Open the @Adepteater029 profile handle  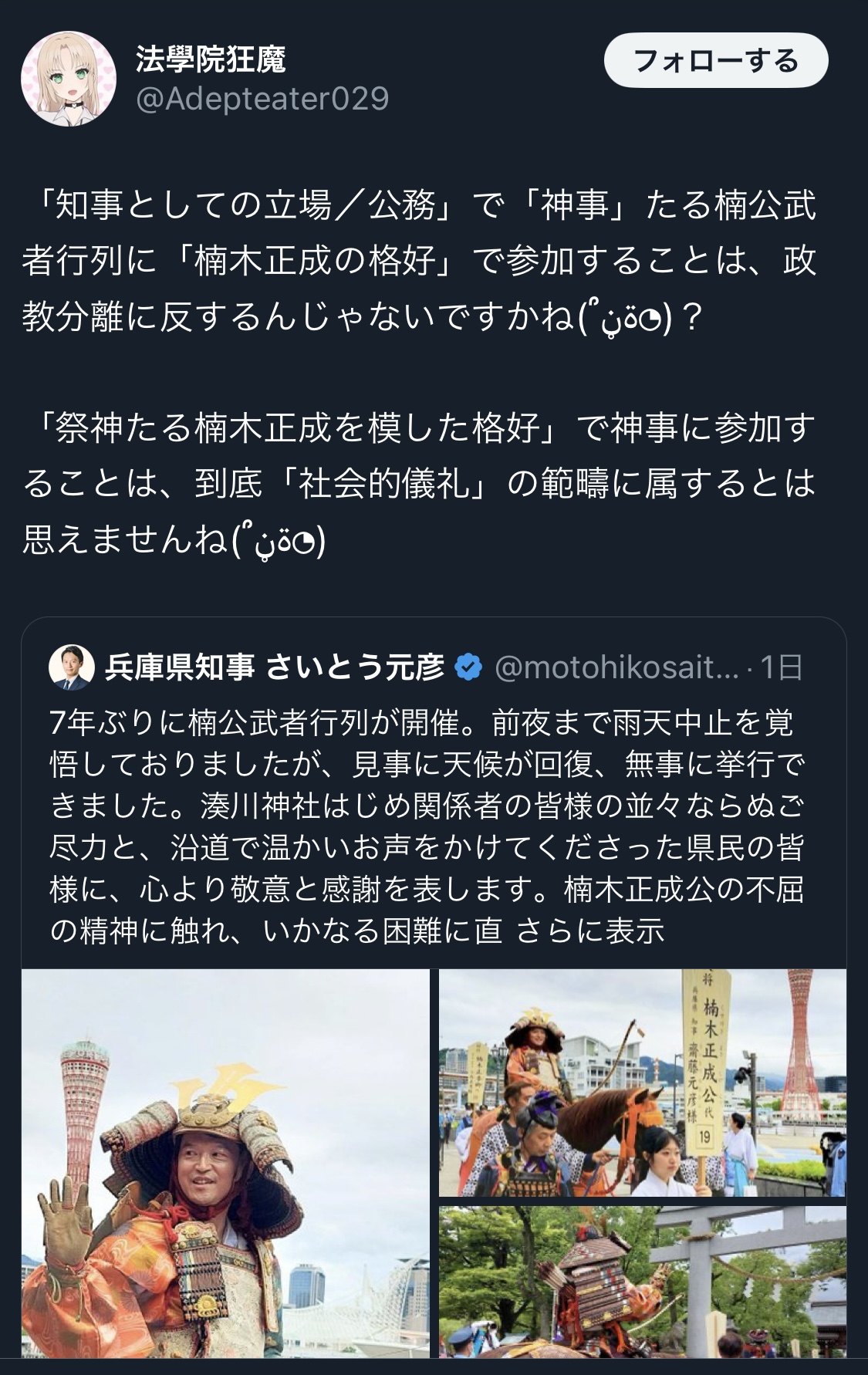click(x=262, y=99)
